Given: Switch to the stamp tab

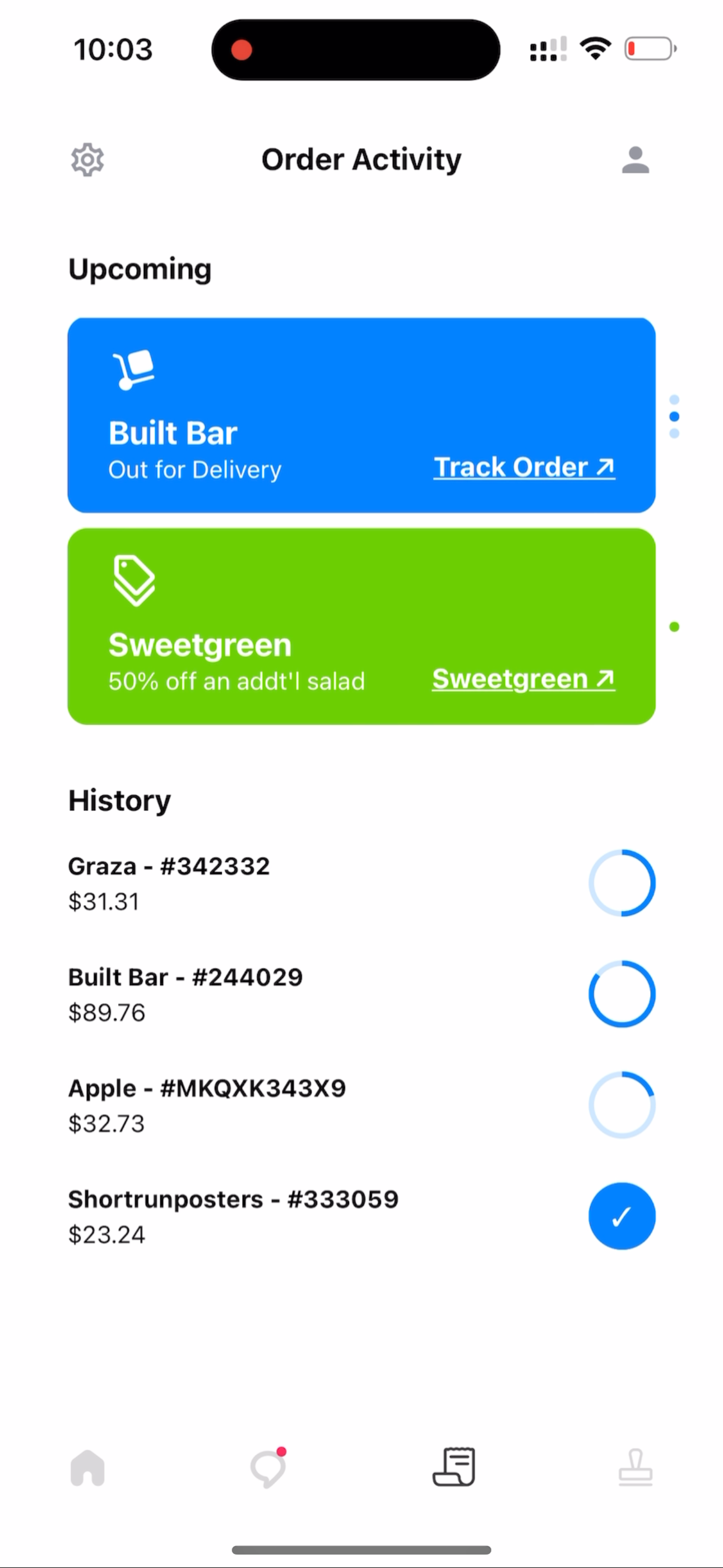Looking at the screenshot, I should pyautogui.click(x=636, y=1468).
